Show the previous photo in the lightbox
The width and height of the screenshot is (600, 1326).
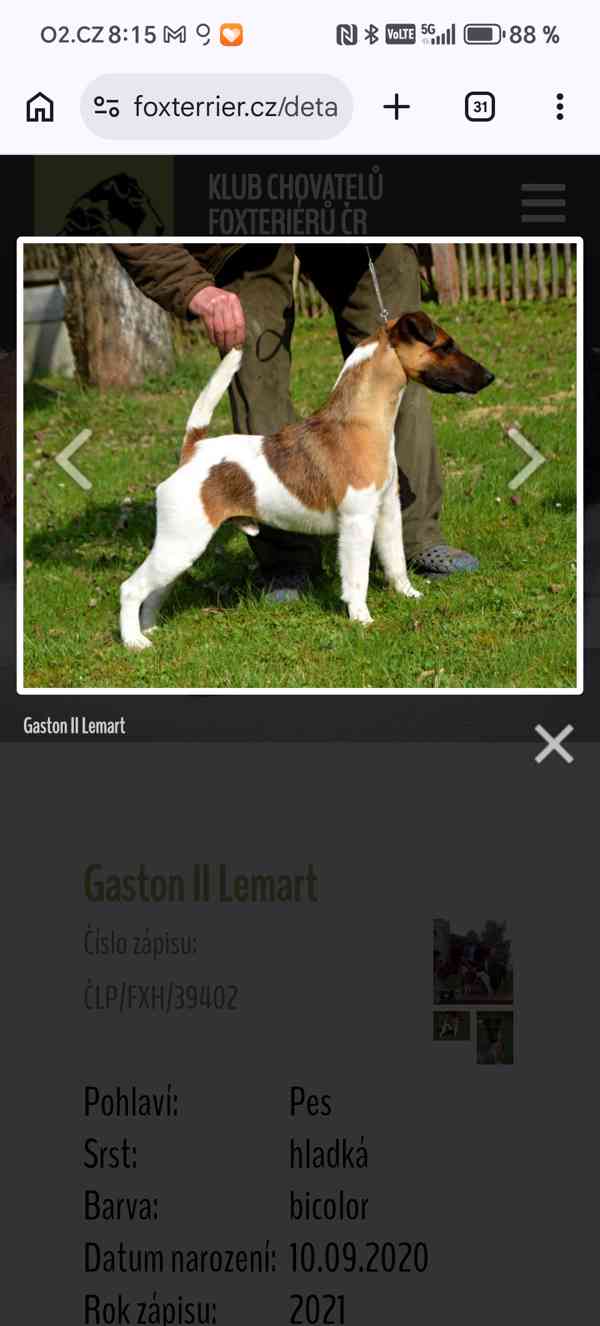click(x=74, y=459)
